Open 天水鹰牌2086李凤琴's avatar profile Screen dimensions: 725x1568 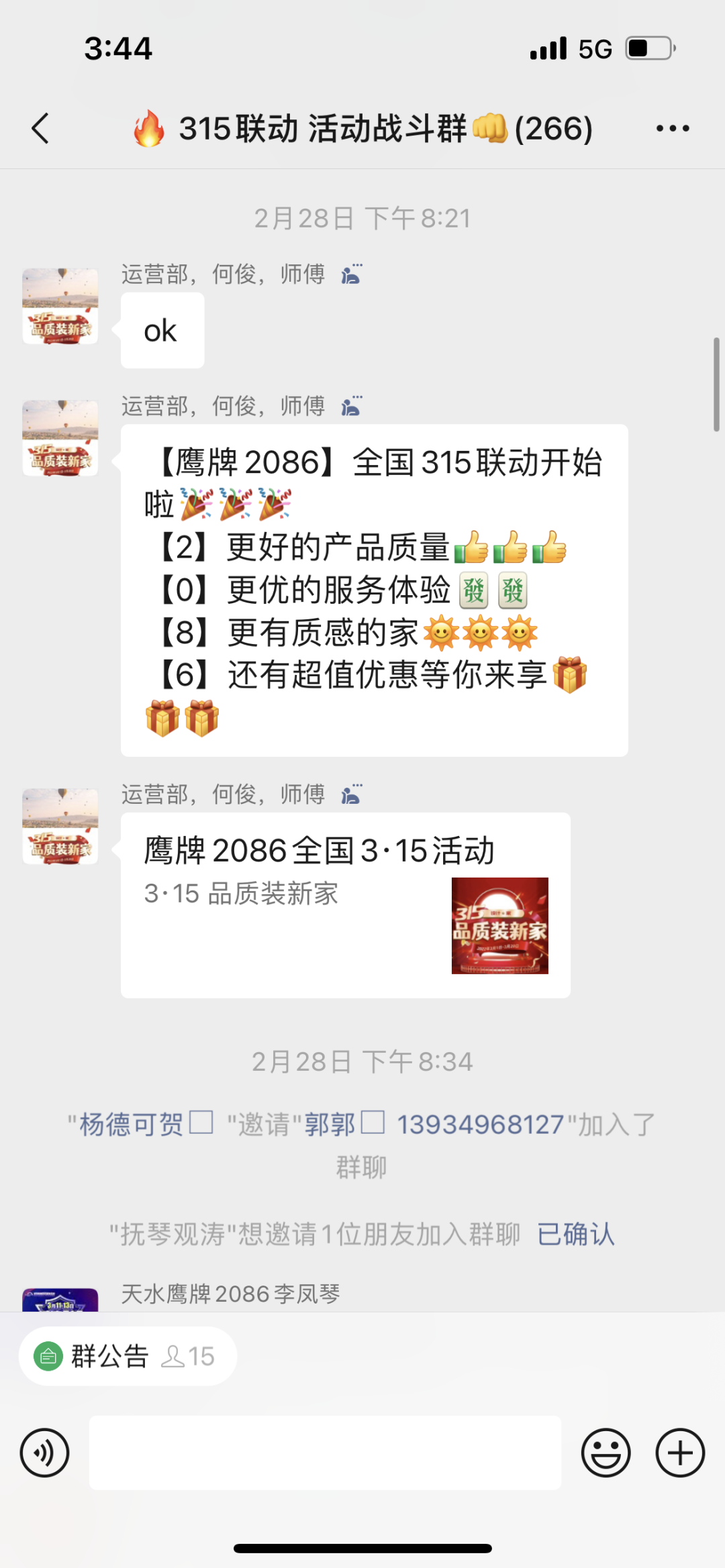click(60, 1300)
